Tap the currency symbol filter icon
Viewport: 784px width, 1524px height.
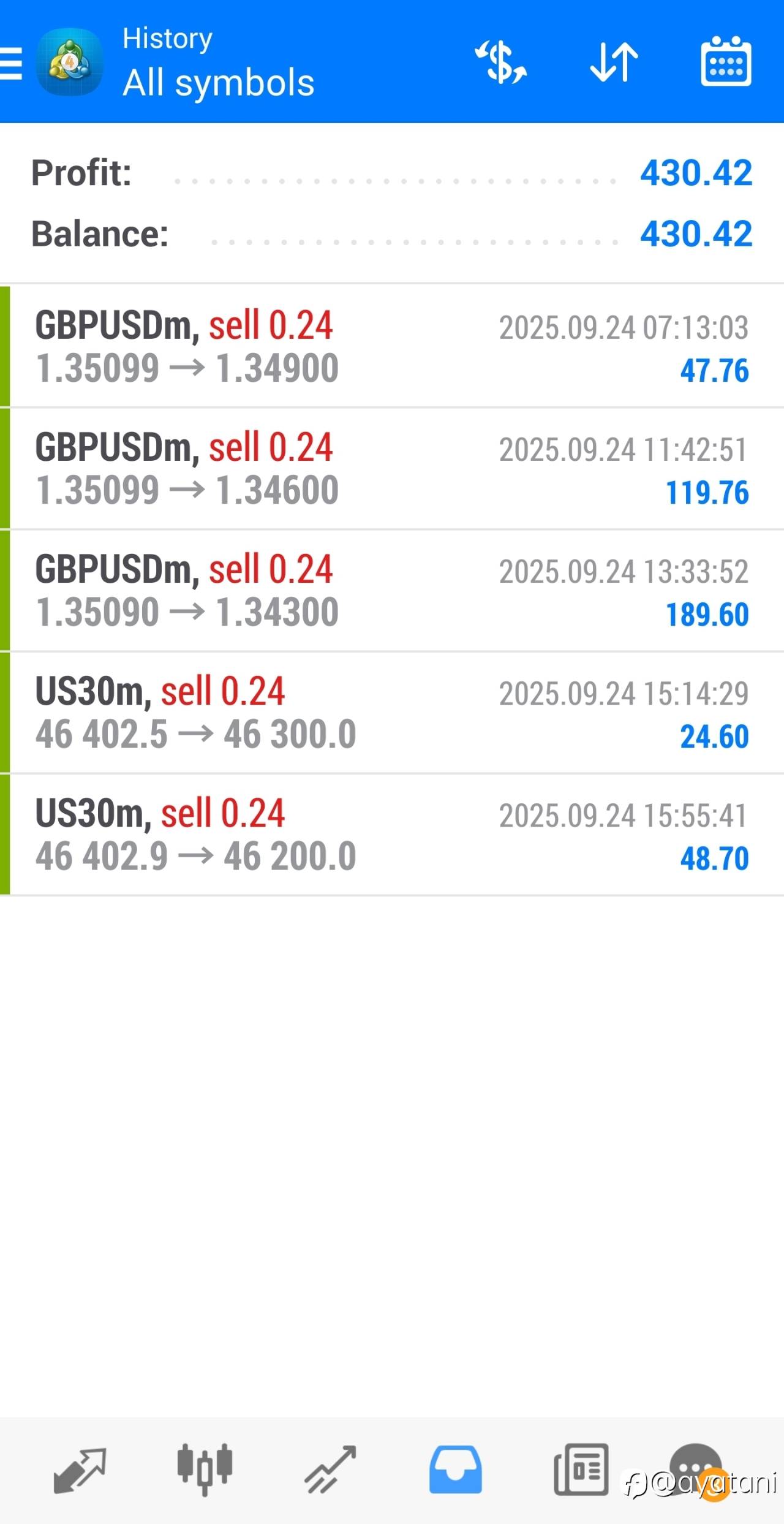point(501,62)
